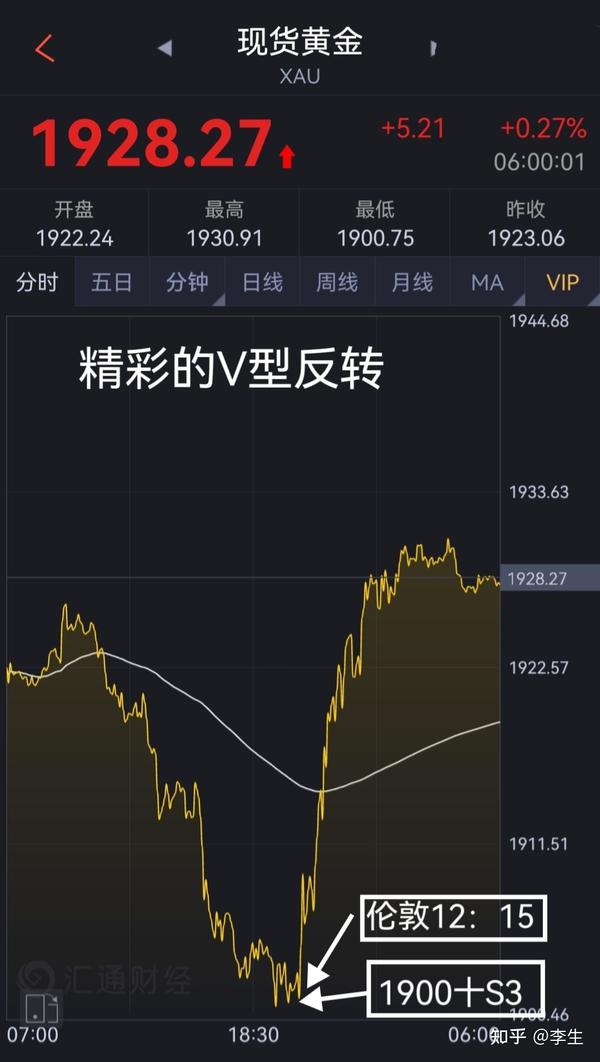Switch to the 五日 tab
Image resolution: width=600 pixels, height=1062 pixels.
pyautogui.click(x=112, y=282)
